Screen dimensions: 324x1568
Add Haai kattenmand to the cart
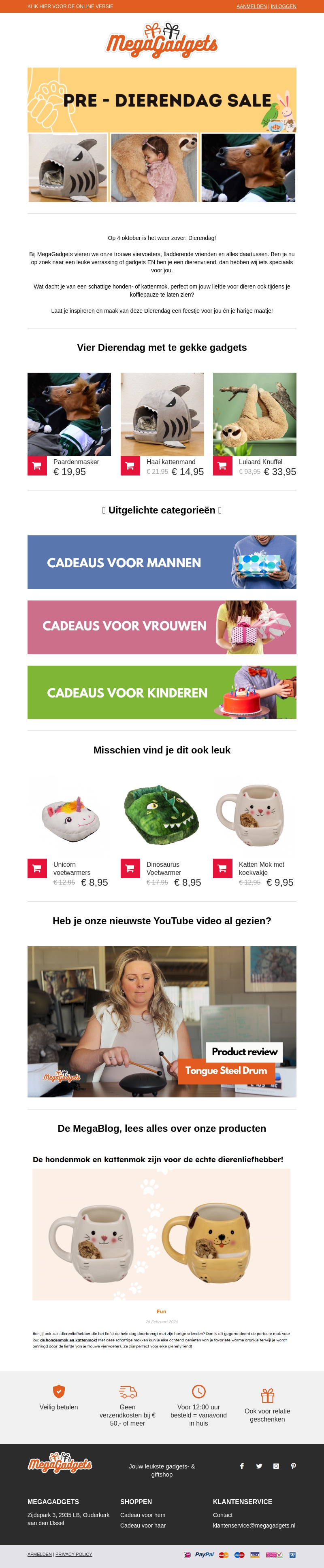(x=130, y=466)
